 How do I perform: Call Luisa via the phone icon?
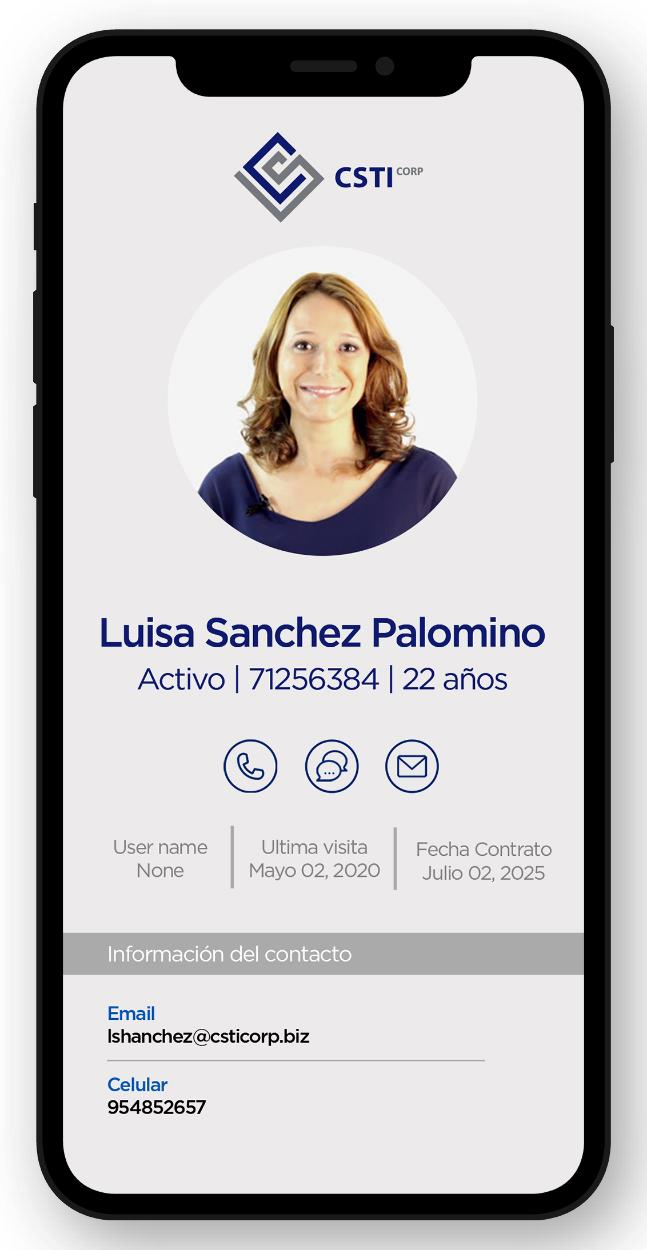click(250, 766)
